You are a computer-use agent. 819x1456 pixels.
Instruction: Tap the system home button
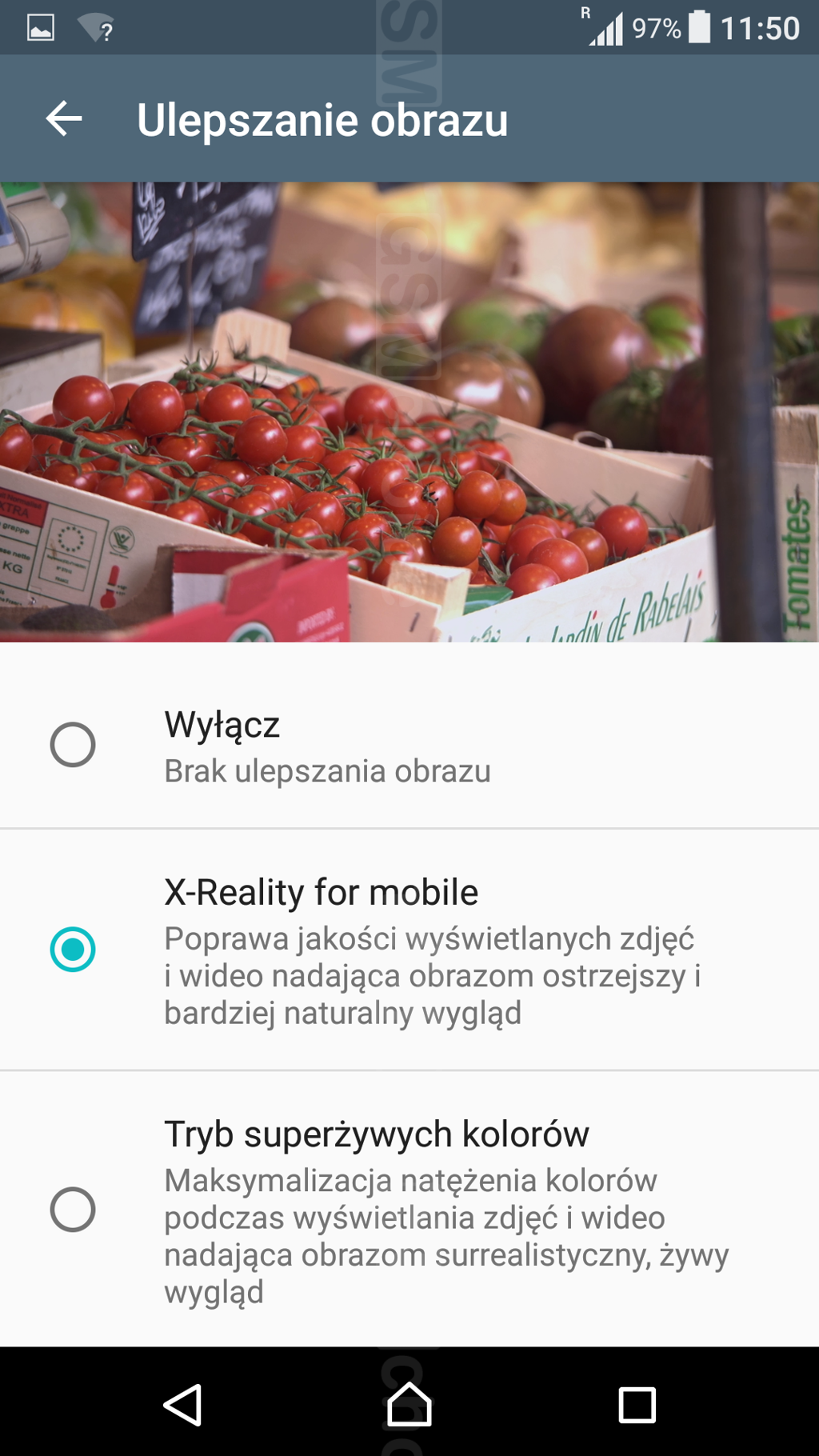[409, 1404]
